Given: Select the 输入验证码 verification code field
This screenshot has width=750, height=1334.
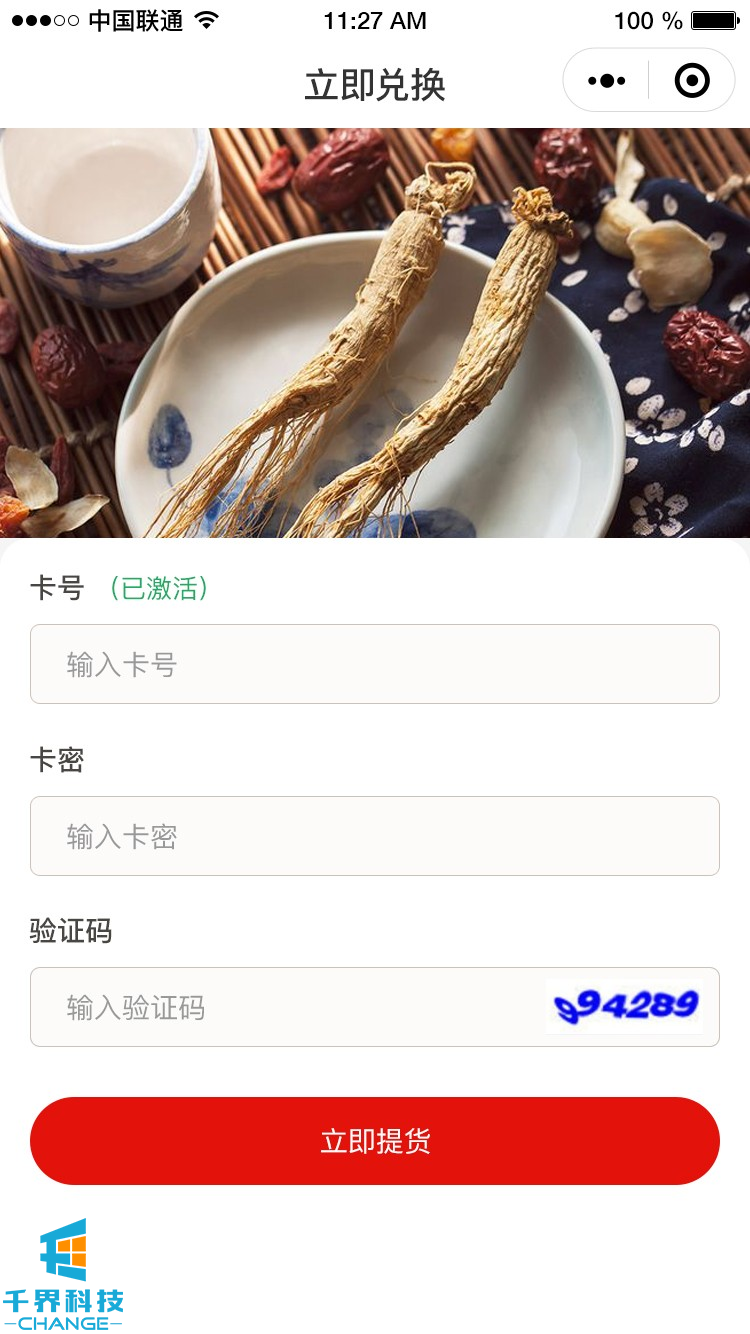Looking at the screenshot, I should pos(287,1007).
